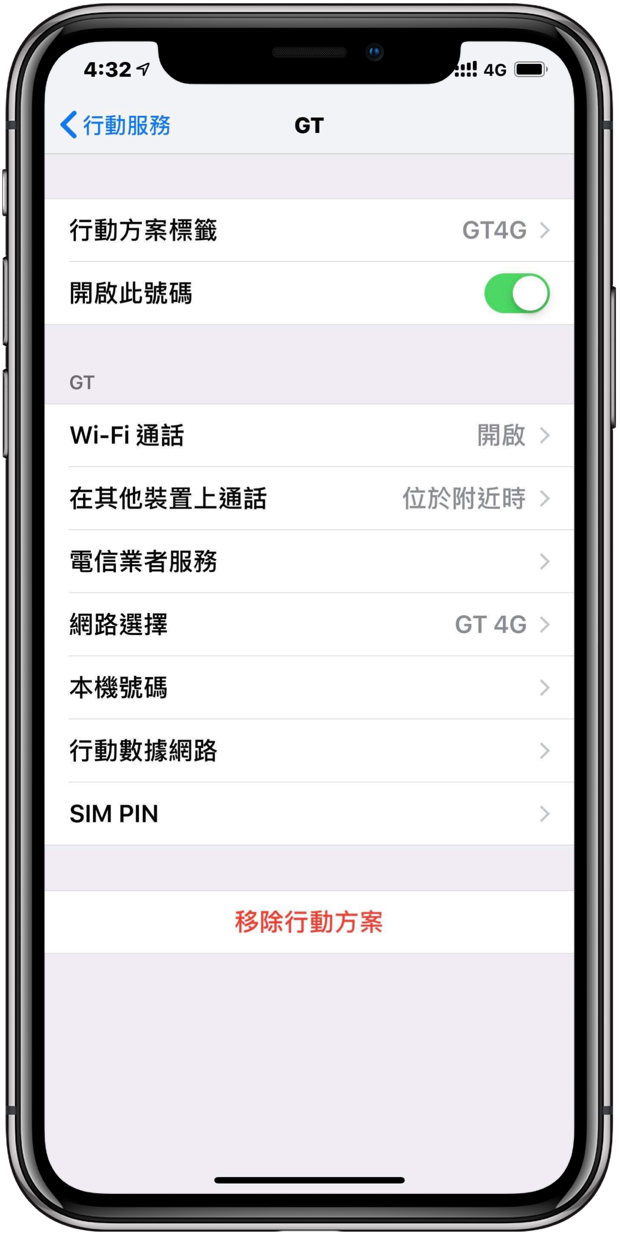This screenshot has height=1234, width=620.
Task: Tap 移除行動方案 to remove the plan
Action: (309, 921)
